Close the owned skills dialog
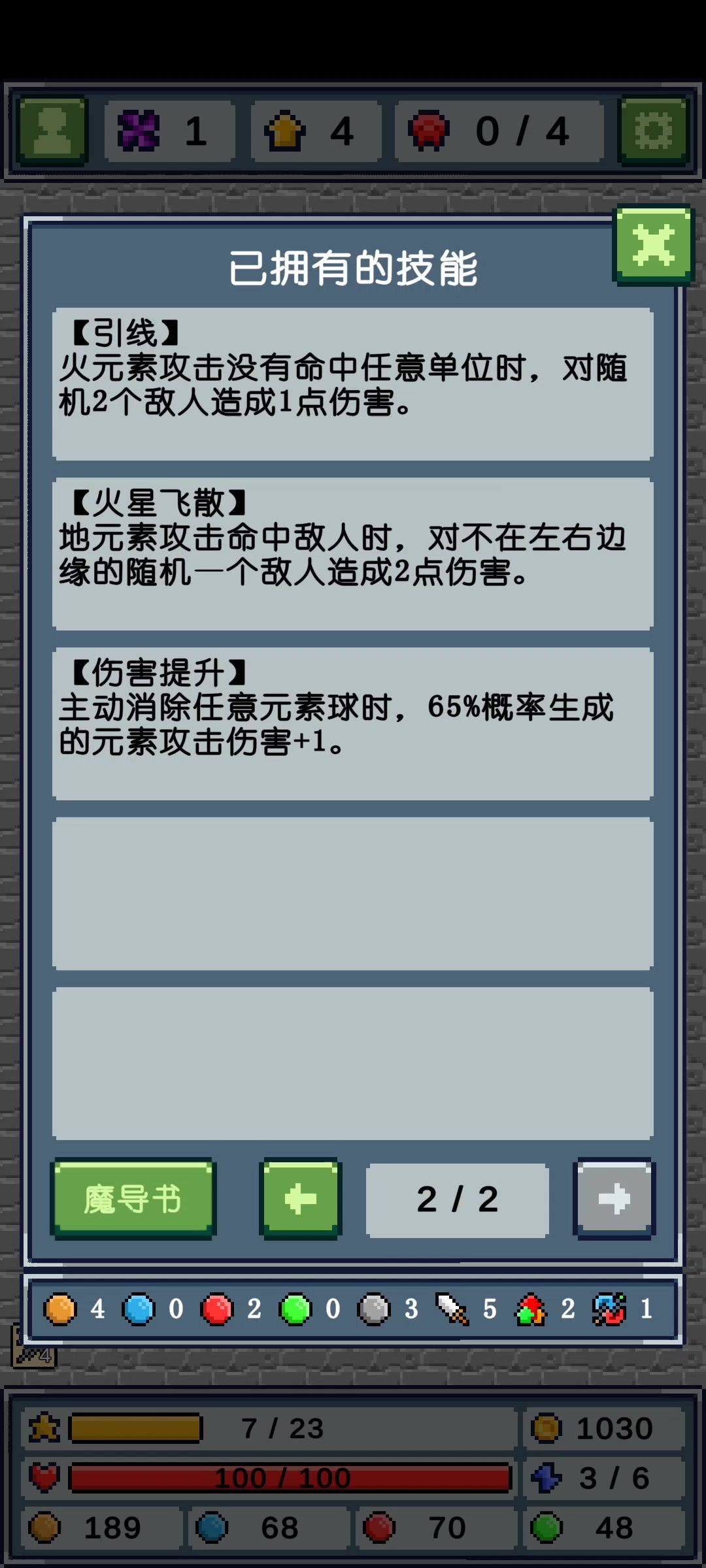 coord(653,245)
